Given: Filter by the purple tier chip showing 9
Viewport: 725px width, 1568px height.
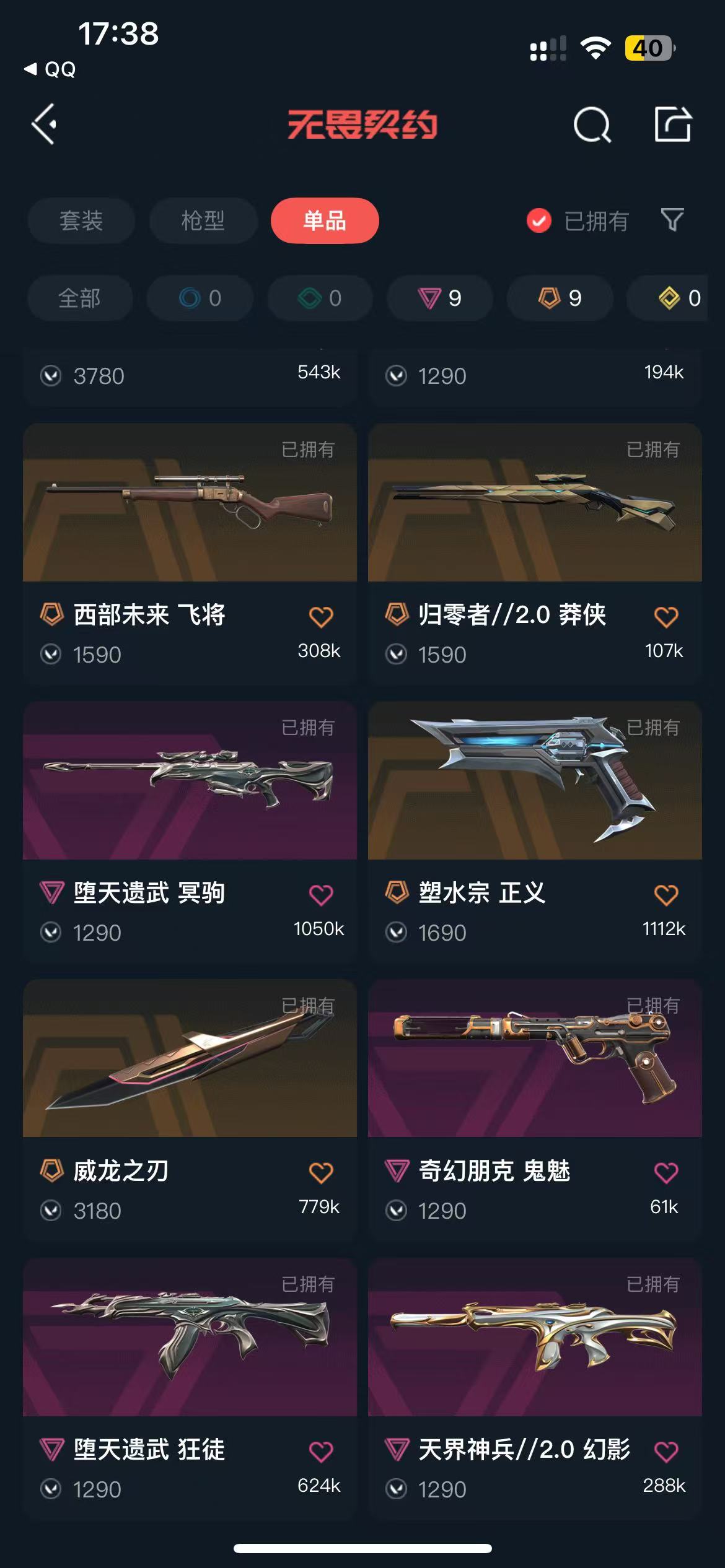Looking at the screenshot, I should 440,298.
